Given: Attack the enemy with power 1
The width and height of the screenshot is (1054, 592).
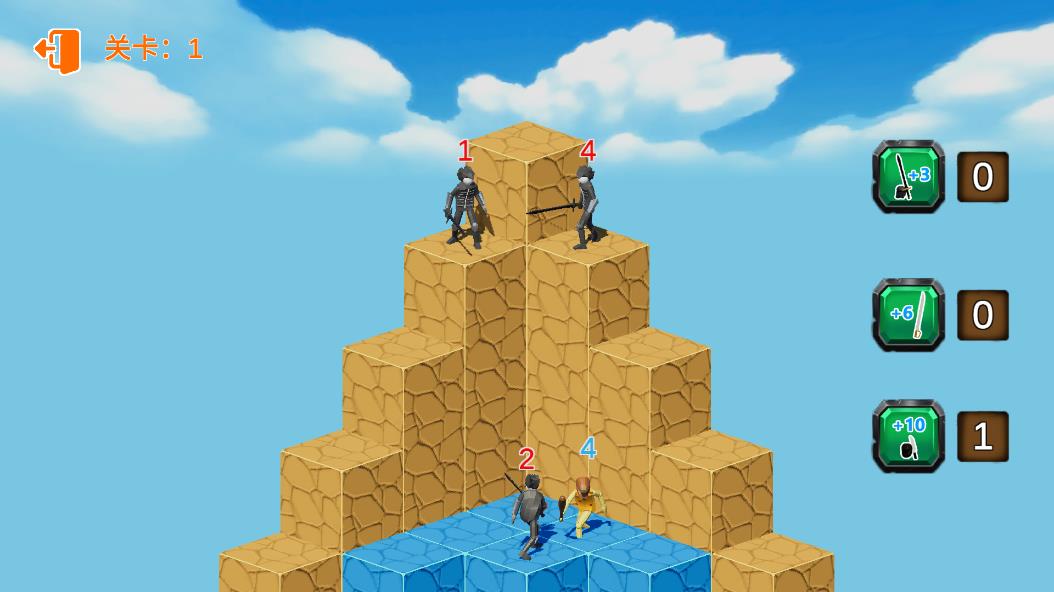Looking at the screenshot, I should tap(466, 207).
